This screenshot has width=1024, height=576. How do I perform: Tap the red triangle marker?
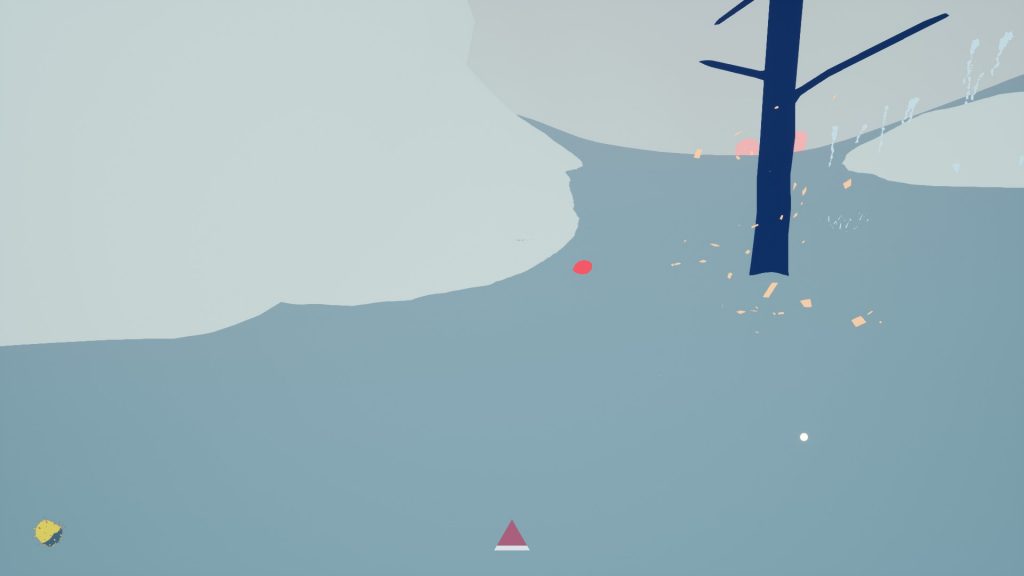tap(512, 536)
